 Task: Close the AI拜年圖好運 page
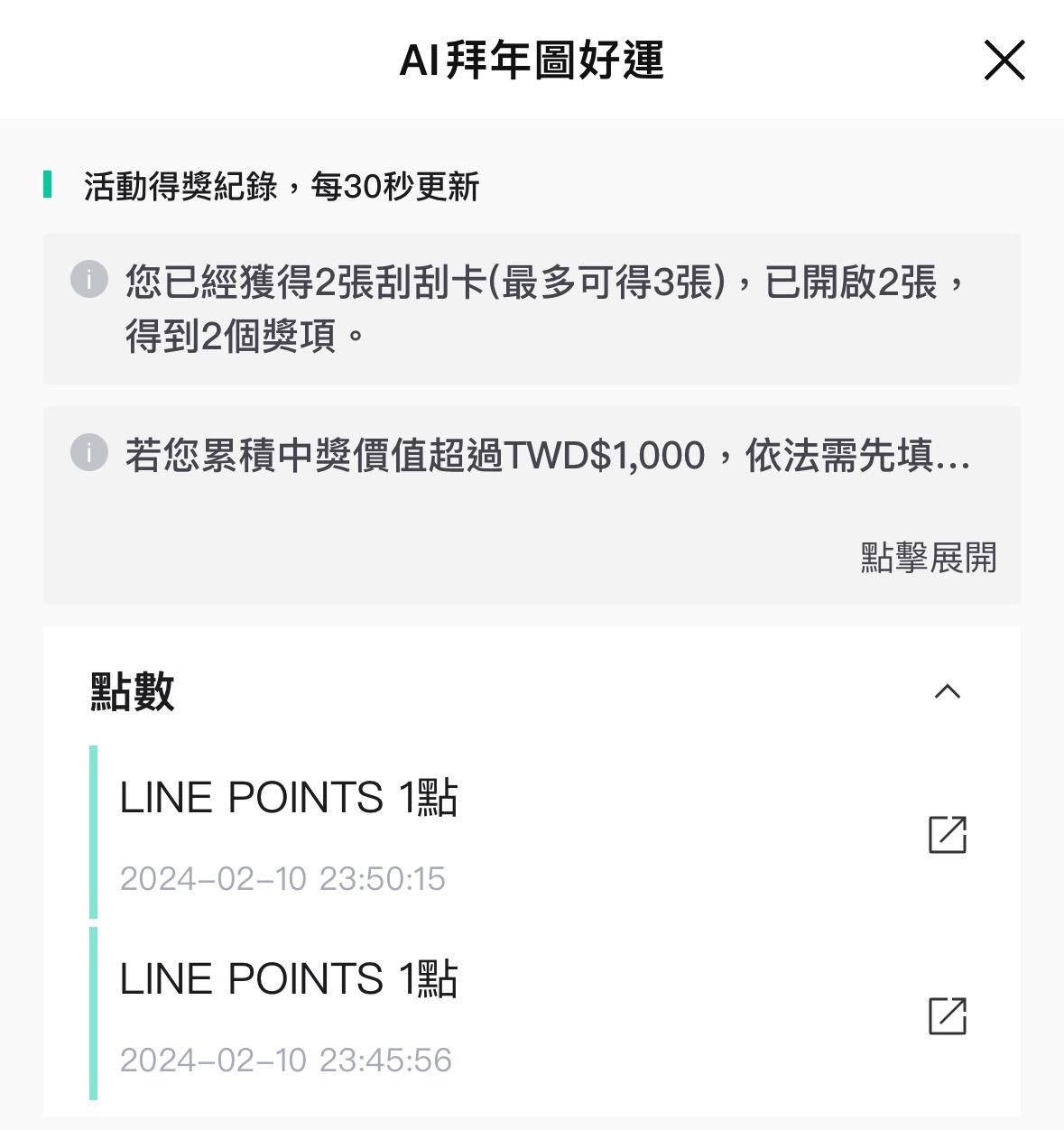1004,60
